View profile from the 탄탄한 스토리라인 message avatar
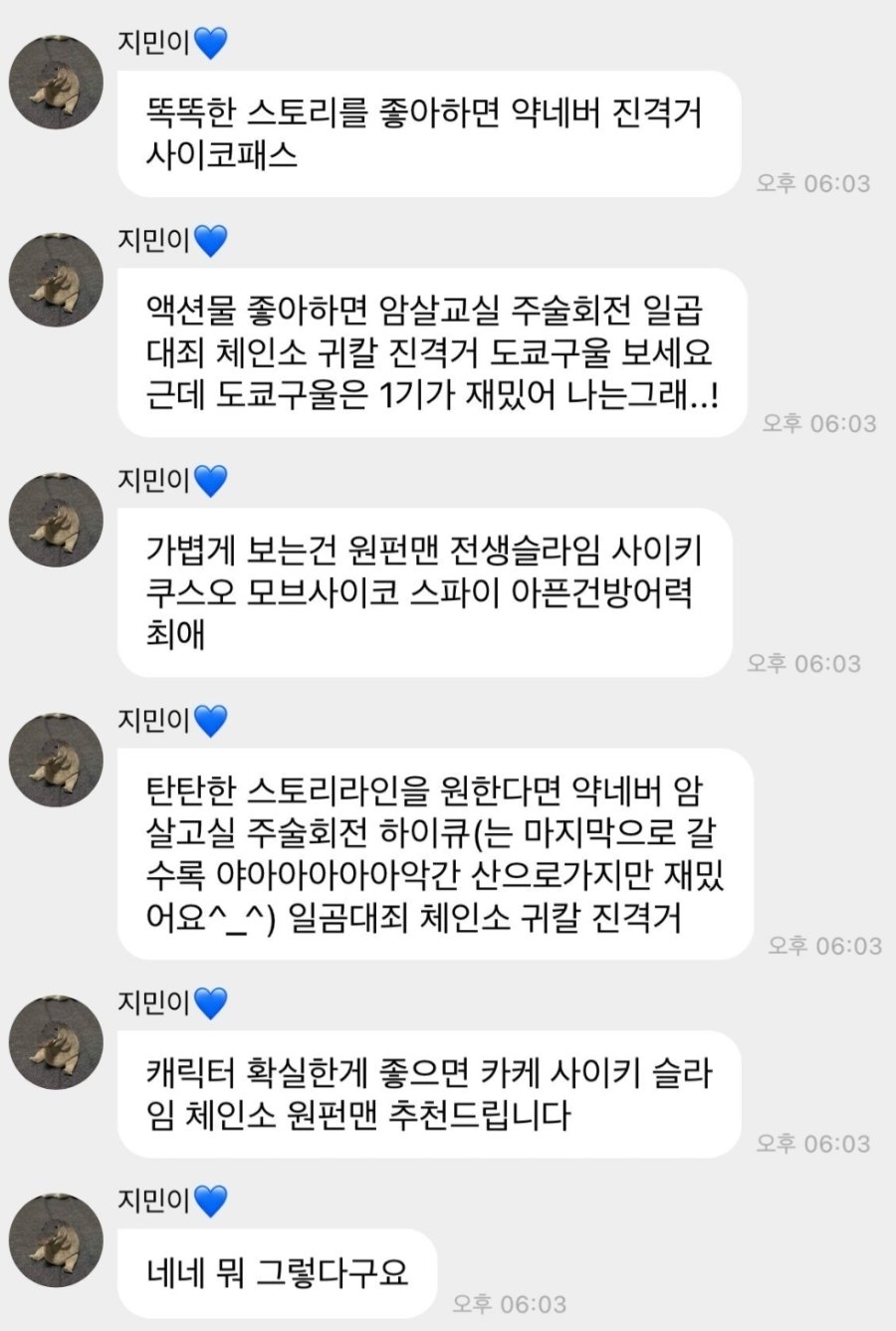 coord(56,761)
